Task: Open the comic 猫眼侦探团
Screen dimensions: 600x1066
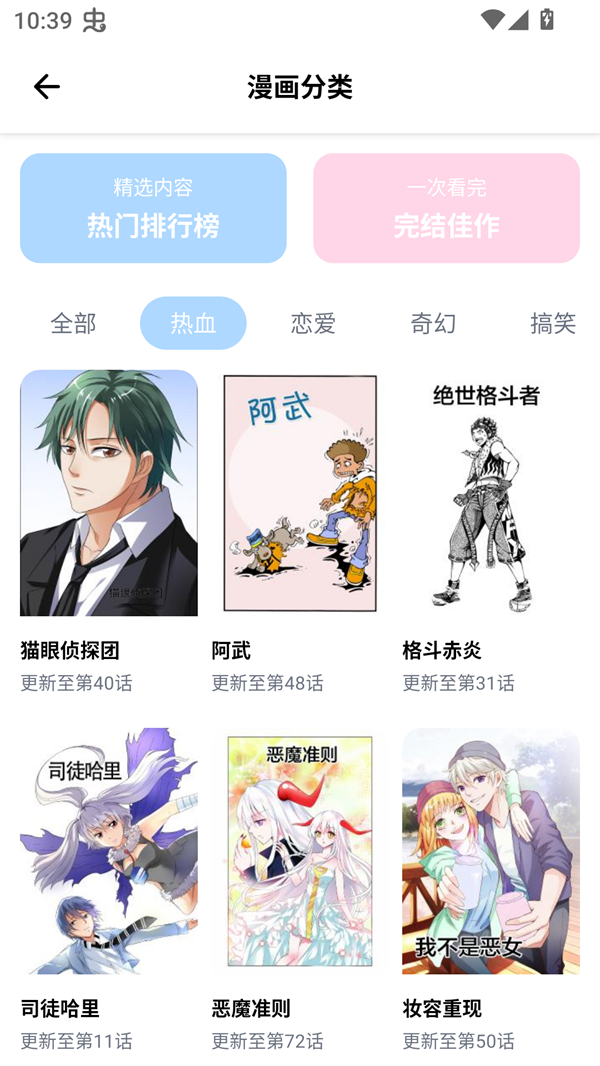Action: click(x=109, y=493)
